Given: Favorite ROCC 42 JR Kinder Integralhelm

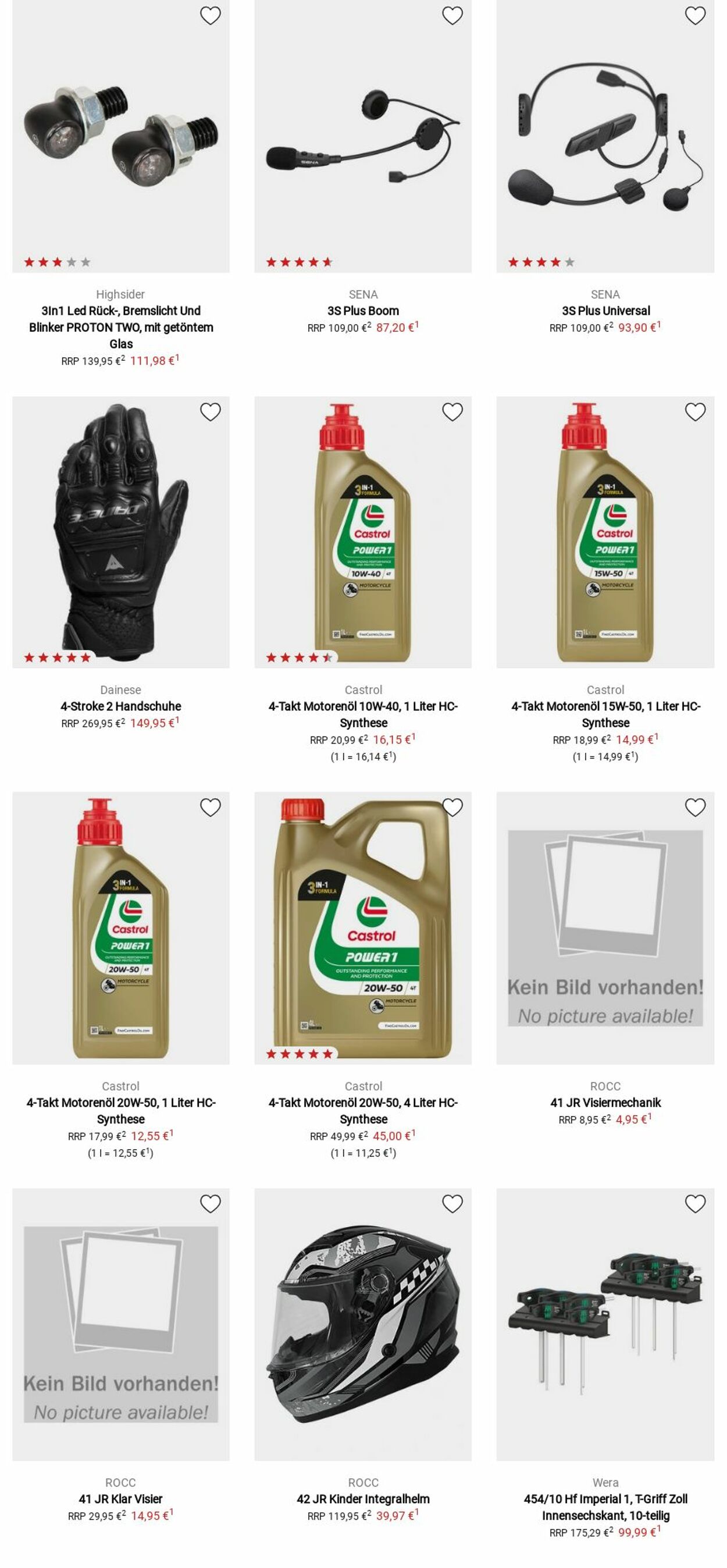Looking at the screenshot, I should tap(452, 1203).
